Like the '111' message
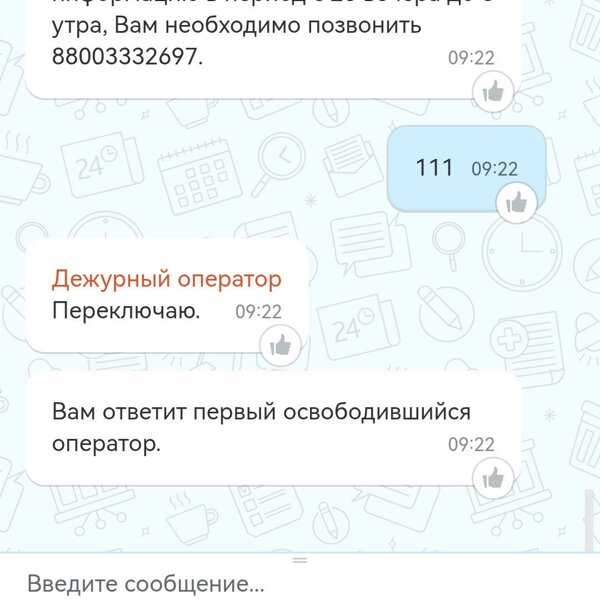Screen dimensions: 600x600 pos(516,203)
